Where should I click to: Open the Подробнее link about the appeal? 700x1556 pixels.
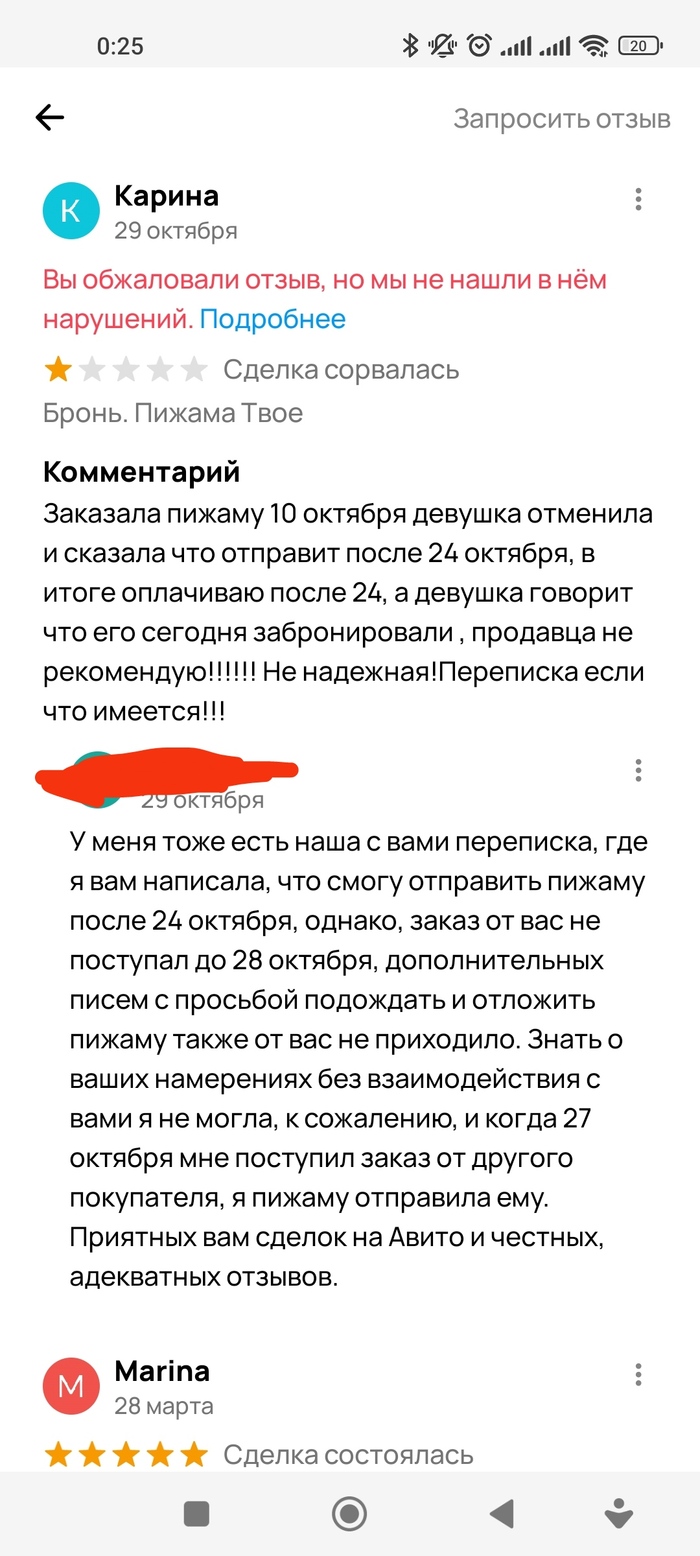click(272, 319)
